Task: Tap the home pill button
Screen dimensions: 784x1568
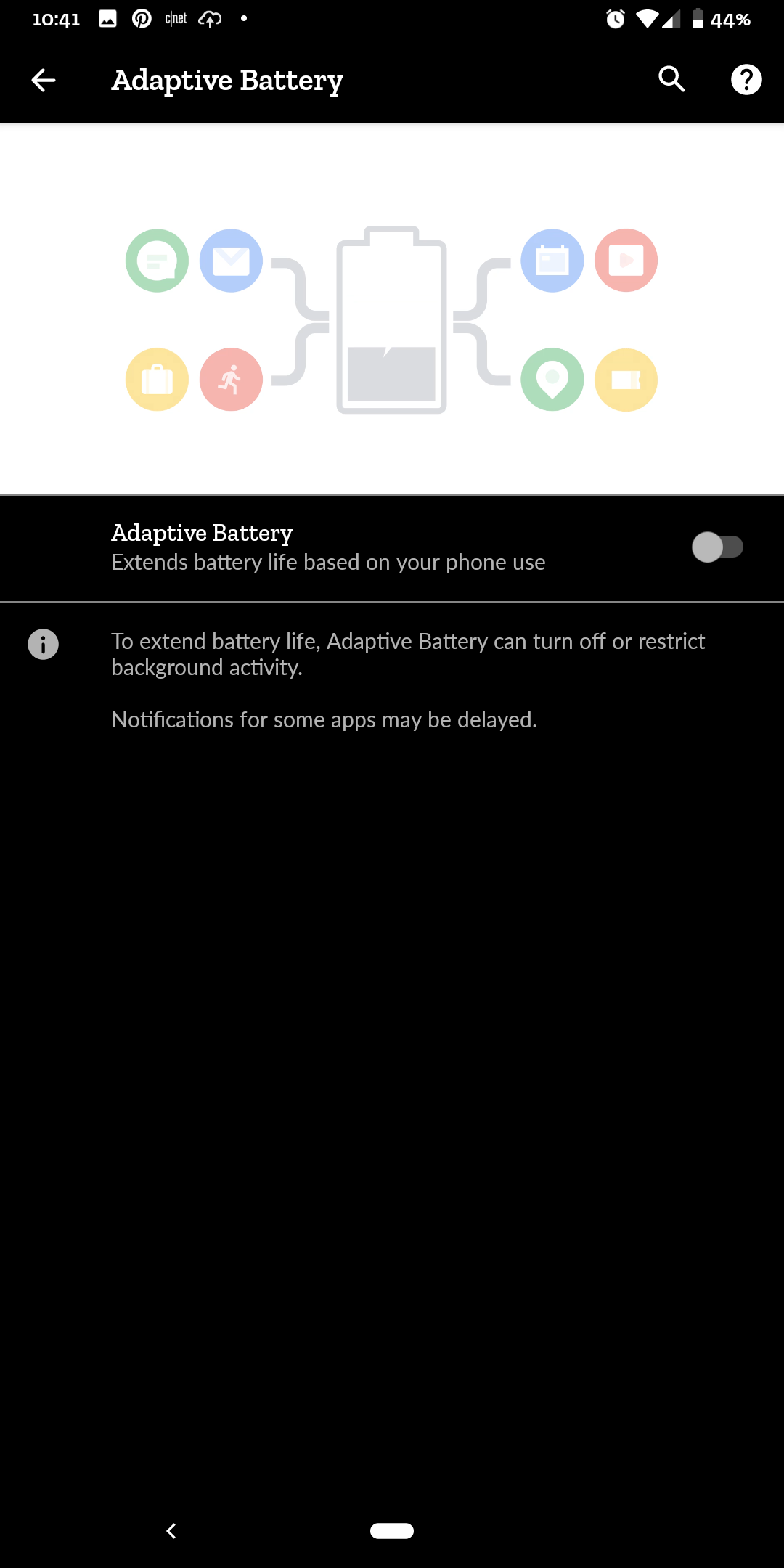Action: [x=392, y=1531]
